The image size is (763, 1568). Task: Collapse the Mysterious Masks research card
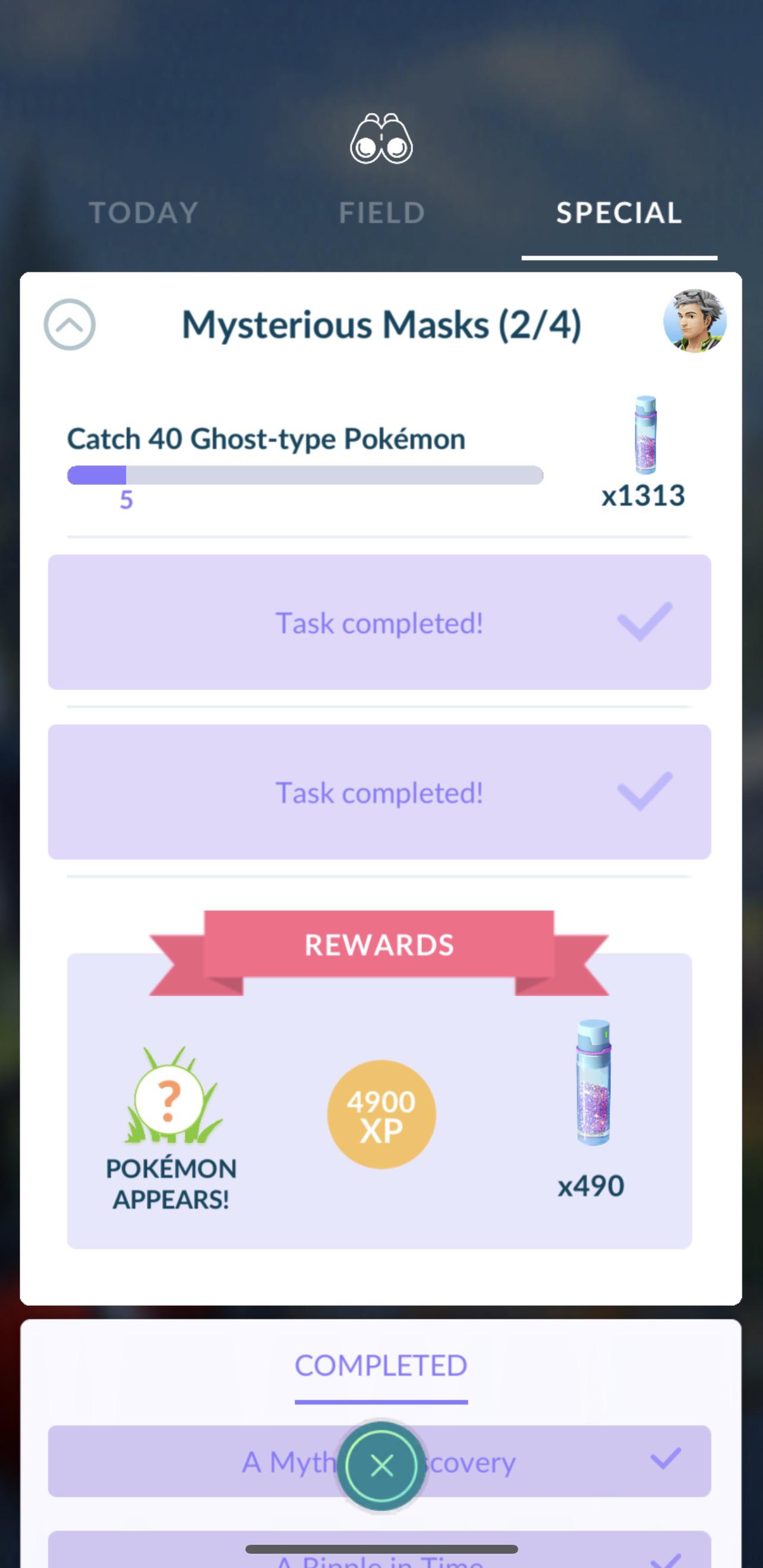point(70,325)
